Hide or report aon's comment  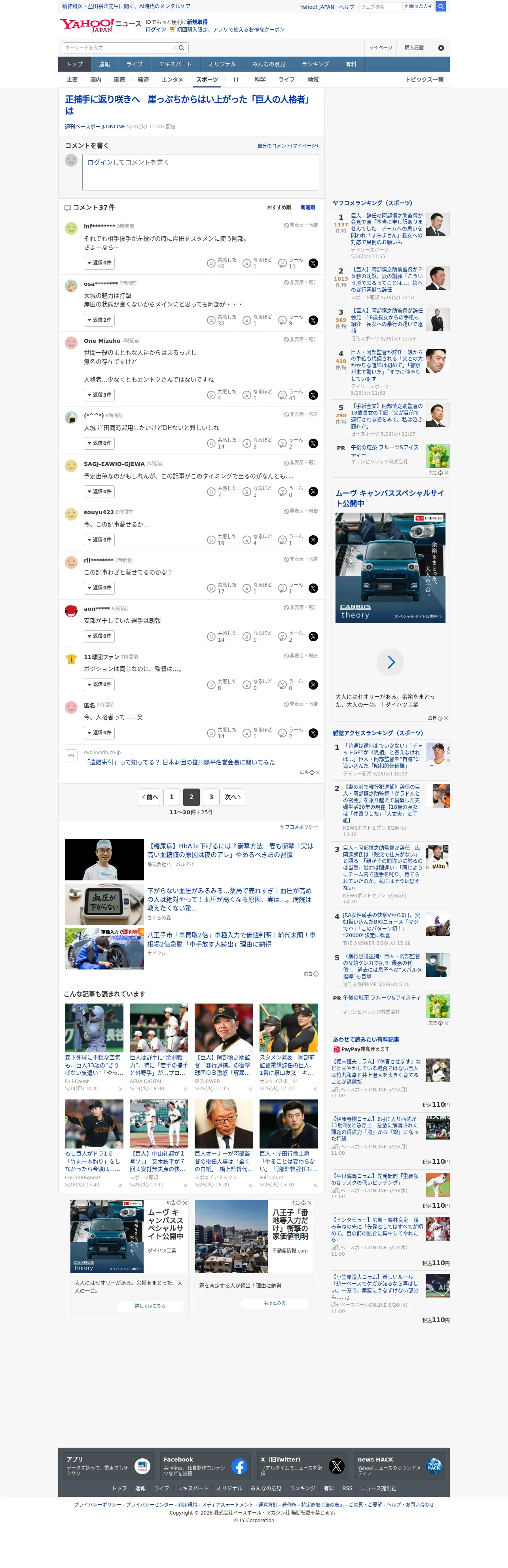301,608
